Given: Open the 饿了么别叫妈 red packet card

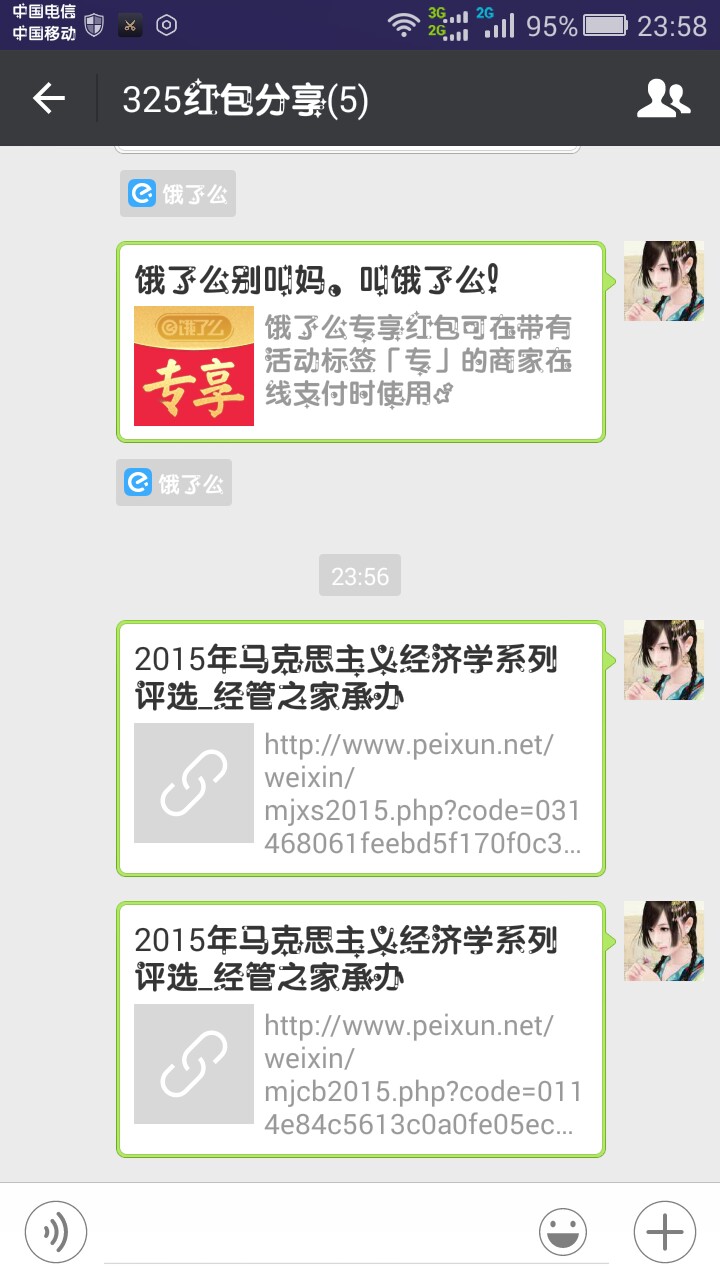Looking at the screenshot, I should click(x=360, y=342).
